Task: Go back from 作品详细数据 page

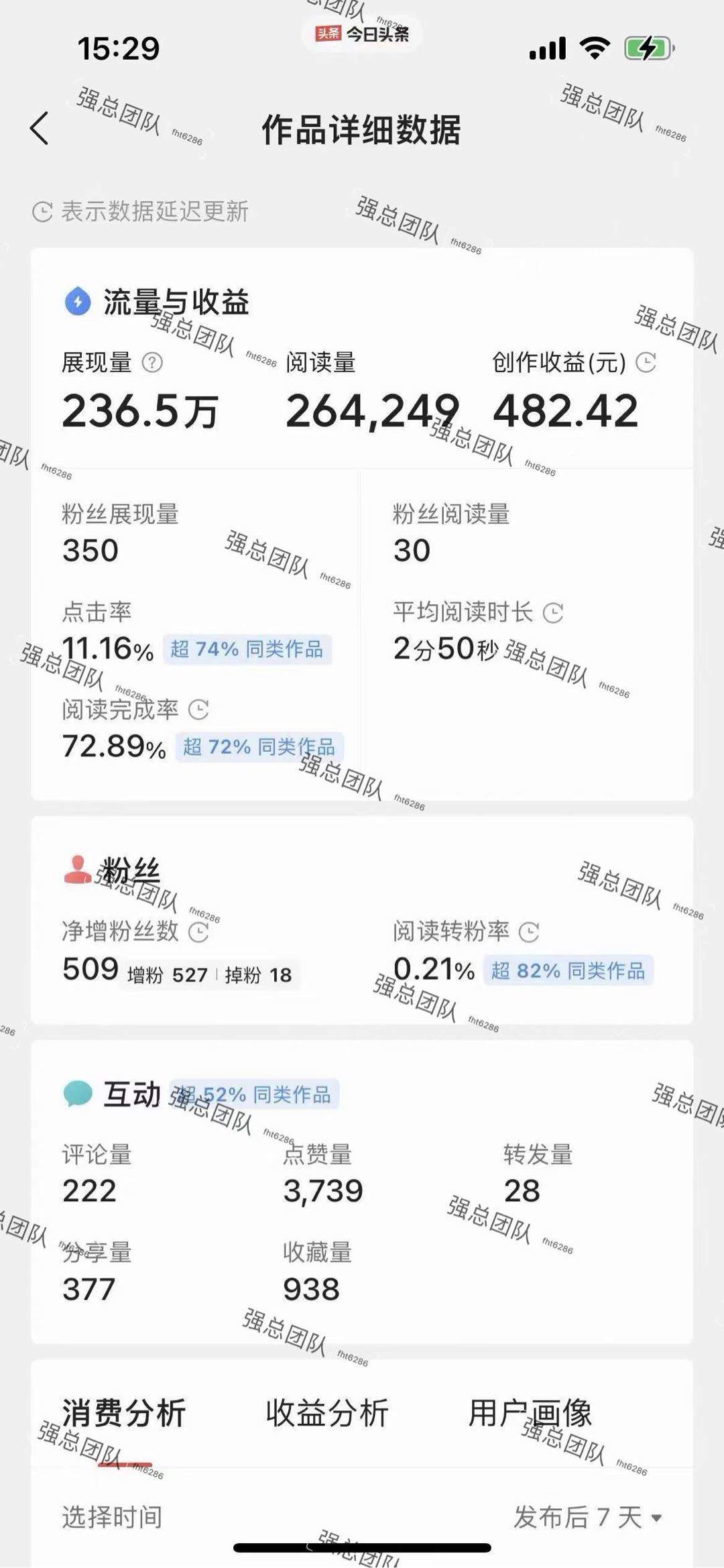Action: point(40,128)
